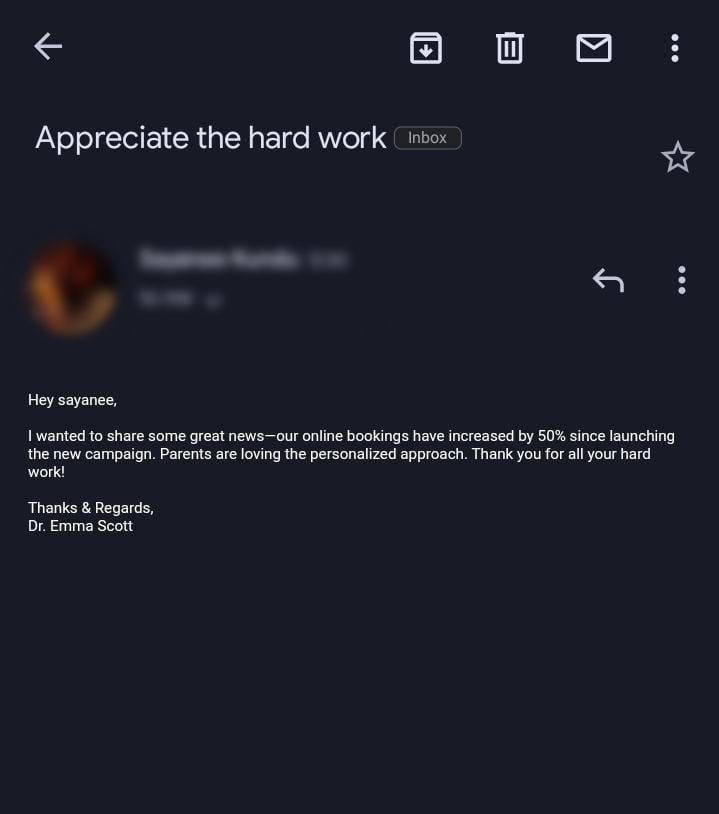The image size is (719, 814).
Task: Mark this email as unread
Action: [594, 47]
